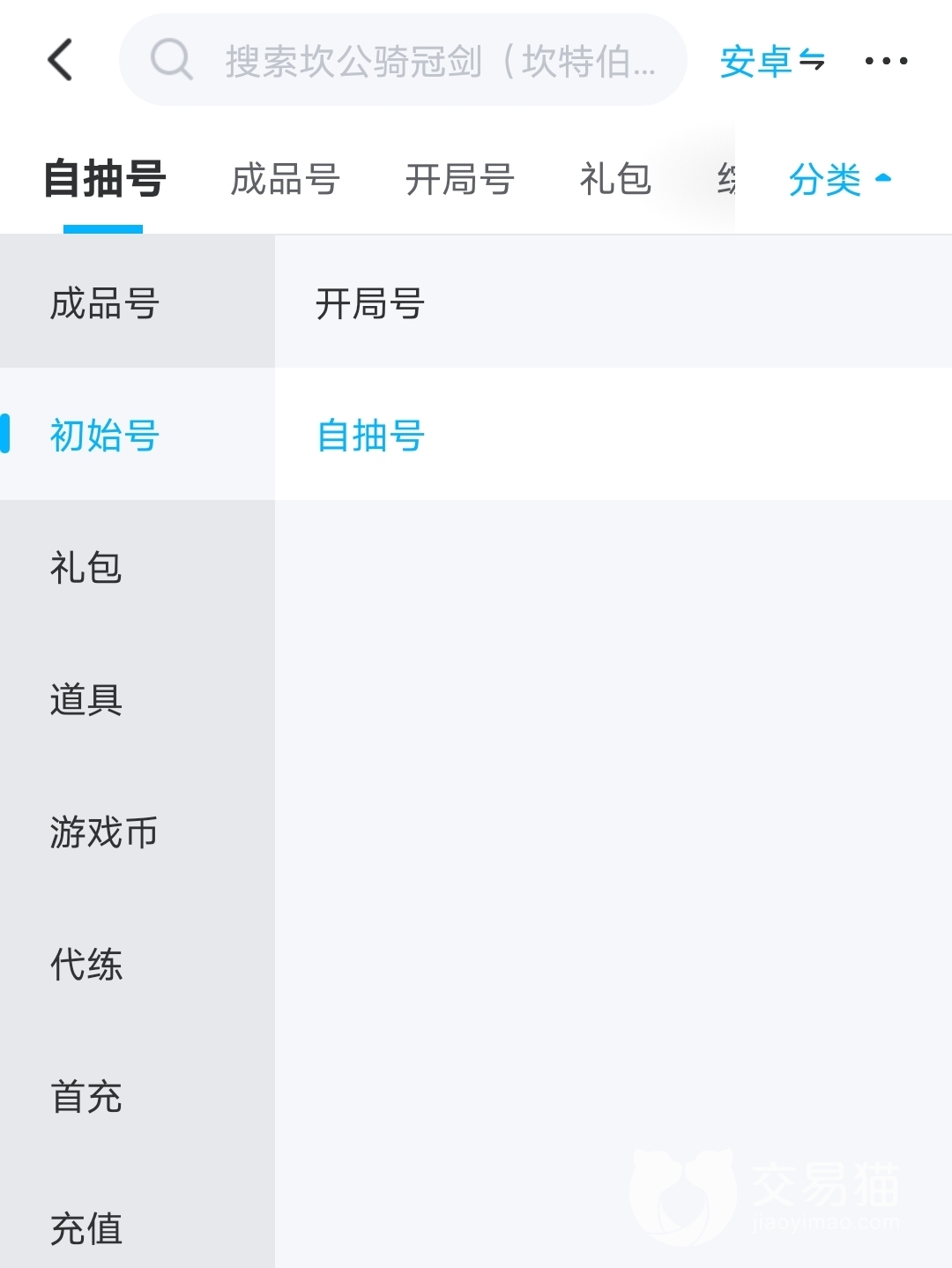Open the 代练 category
The height and width of the screenshot is (1268, 952).
pos(86,964)
